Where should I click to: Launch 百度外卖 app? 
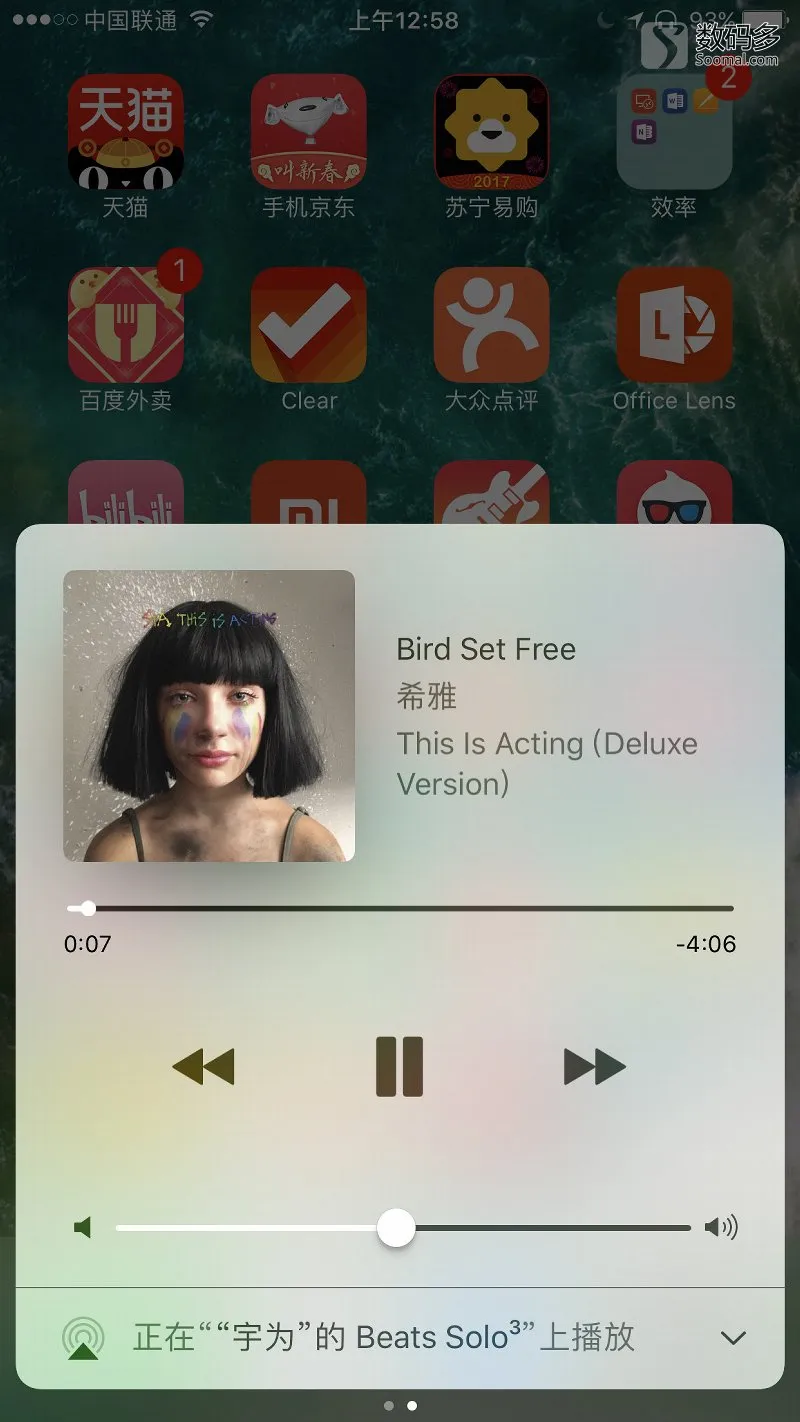coord(126,325)
